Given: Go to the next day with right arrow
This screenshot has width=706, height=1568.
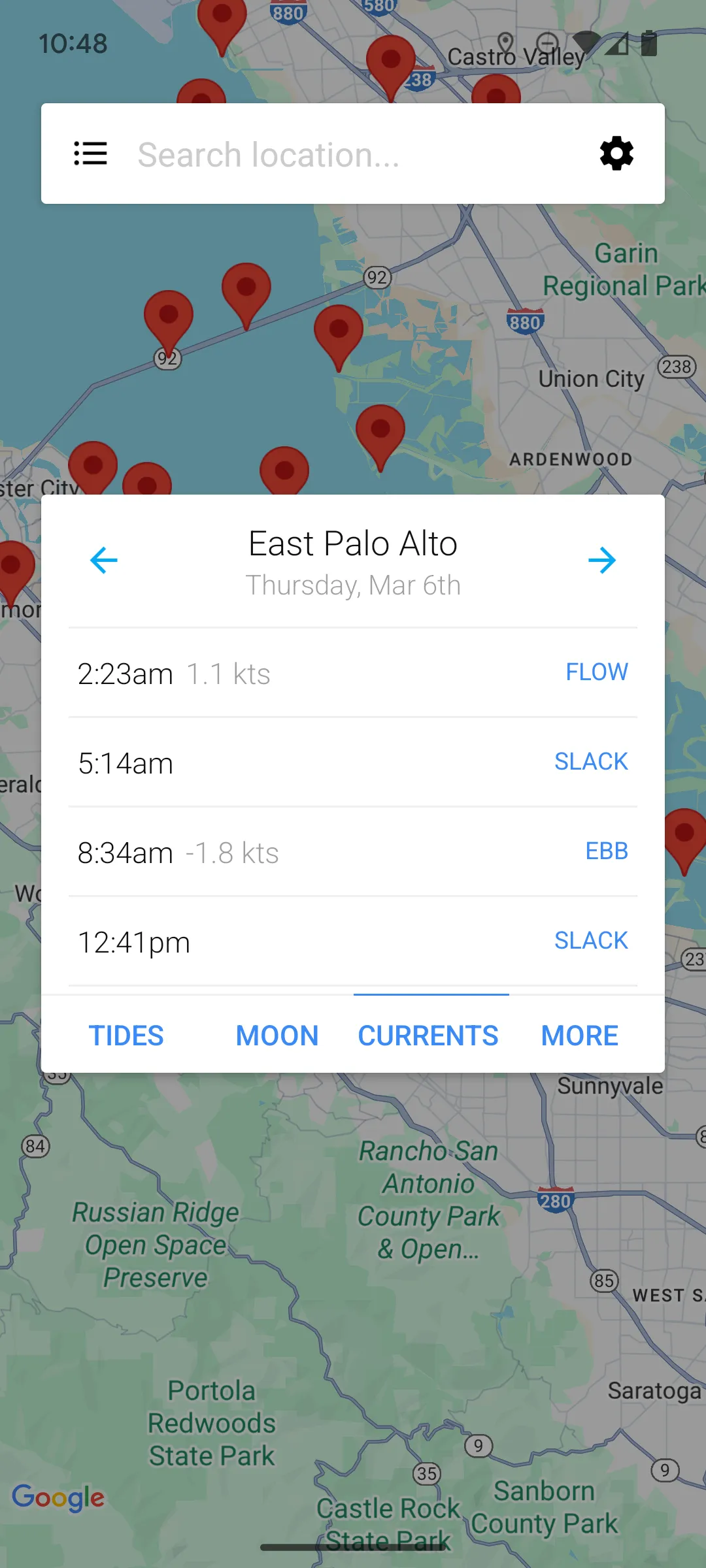Looking at the screenshot, I should click(601, 561).
